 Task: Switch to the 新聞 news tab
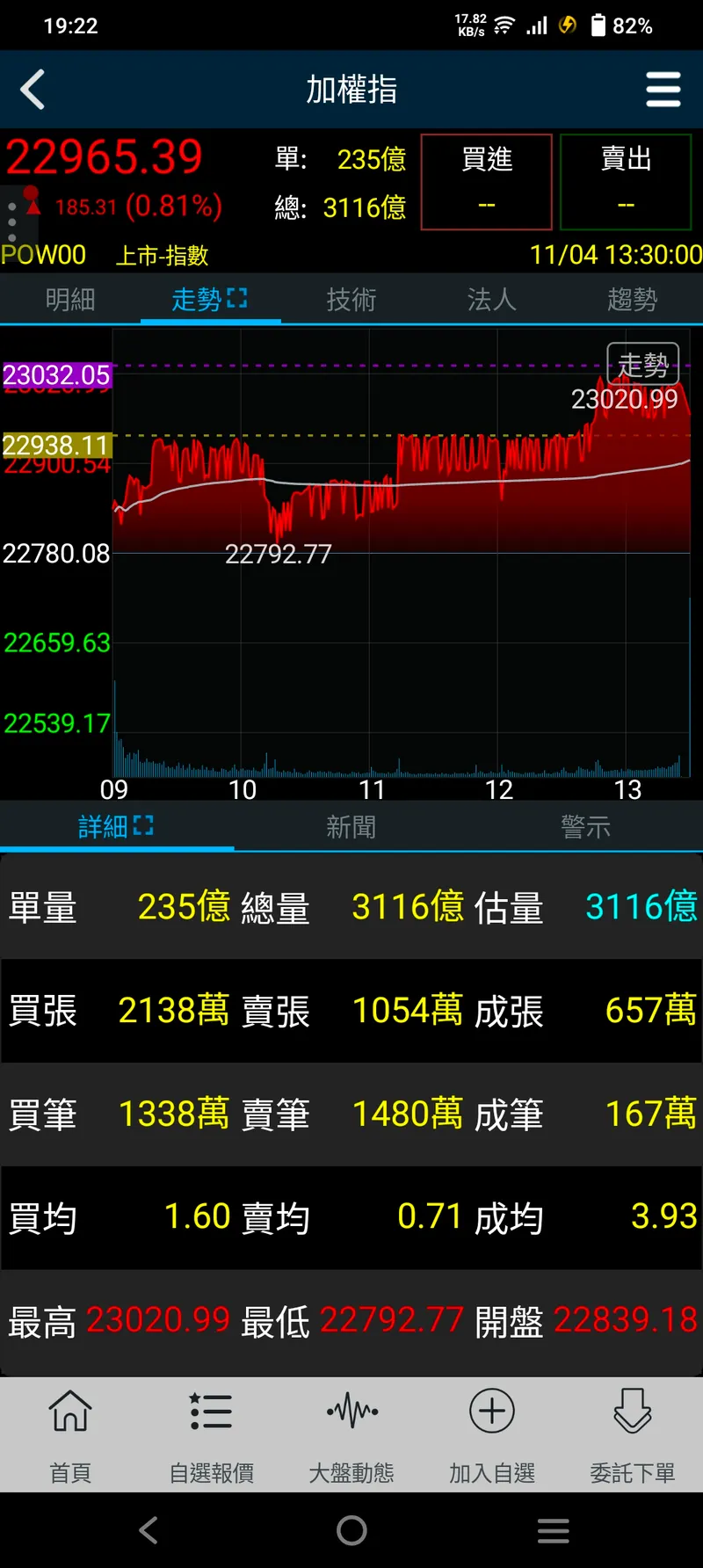(351, 826)
